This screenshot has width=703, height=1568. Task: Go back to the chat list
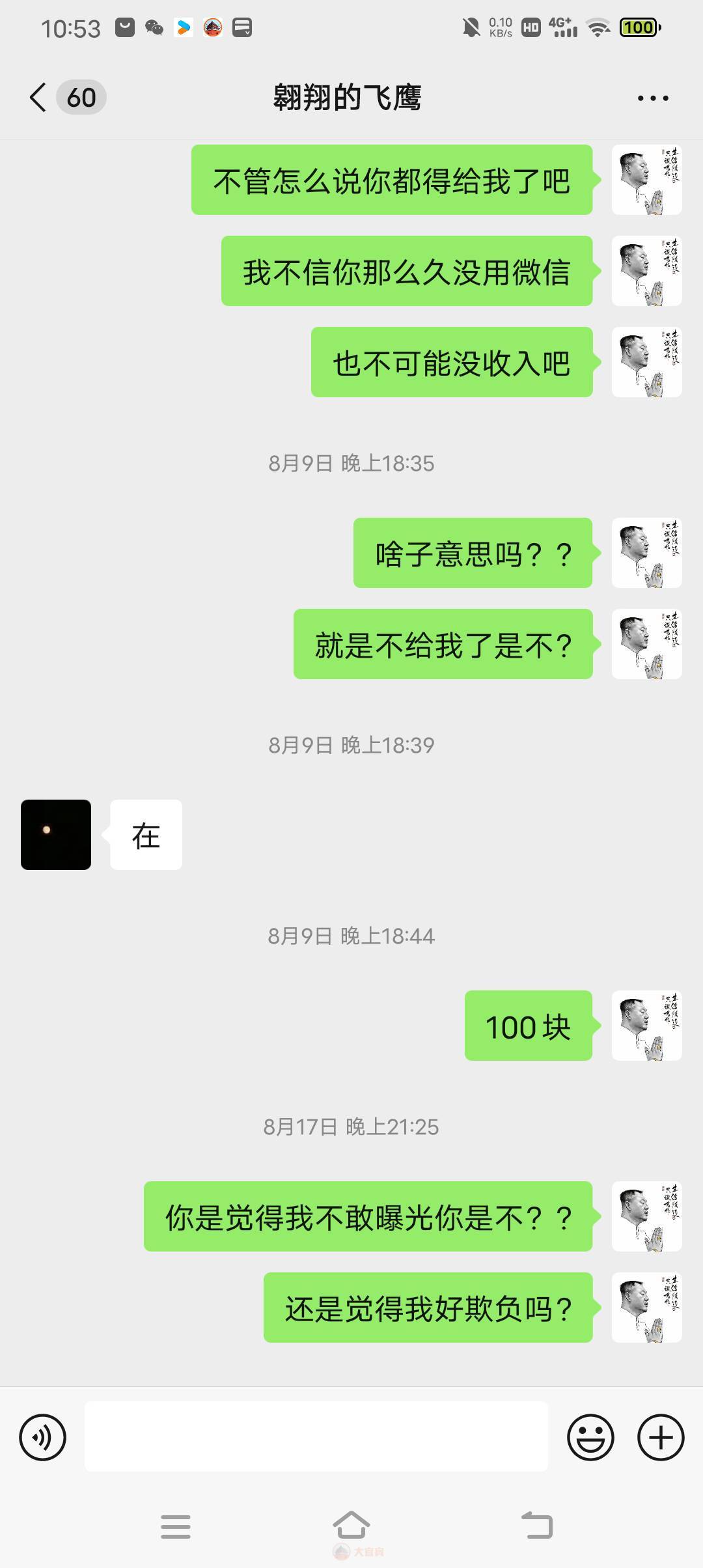point(39,98)
